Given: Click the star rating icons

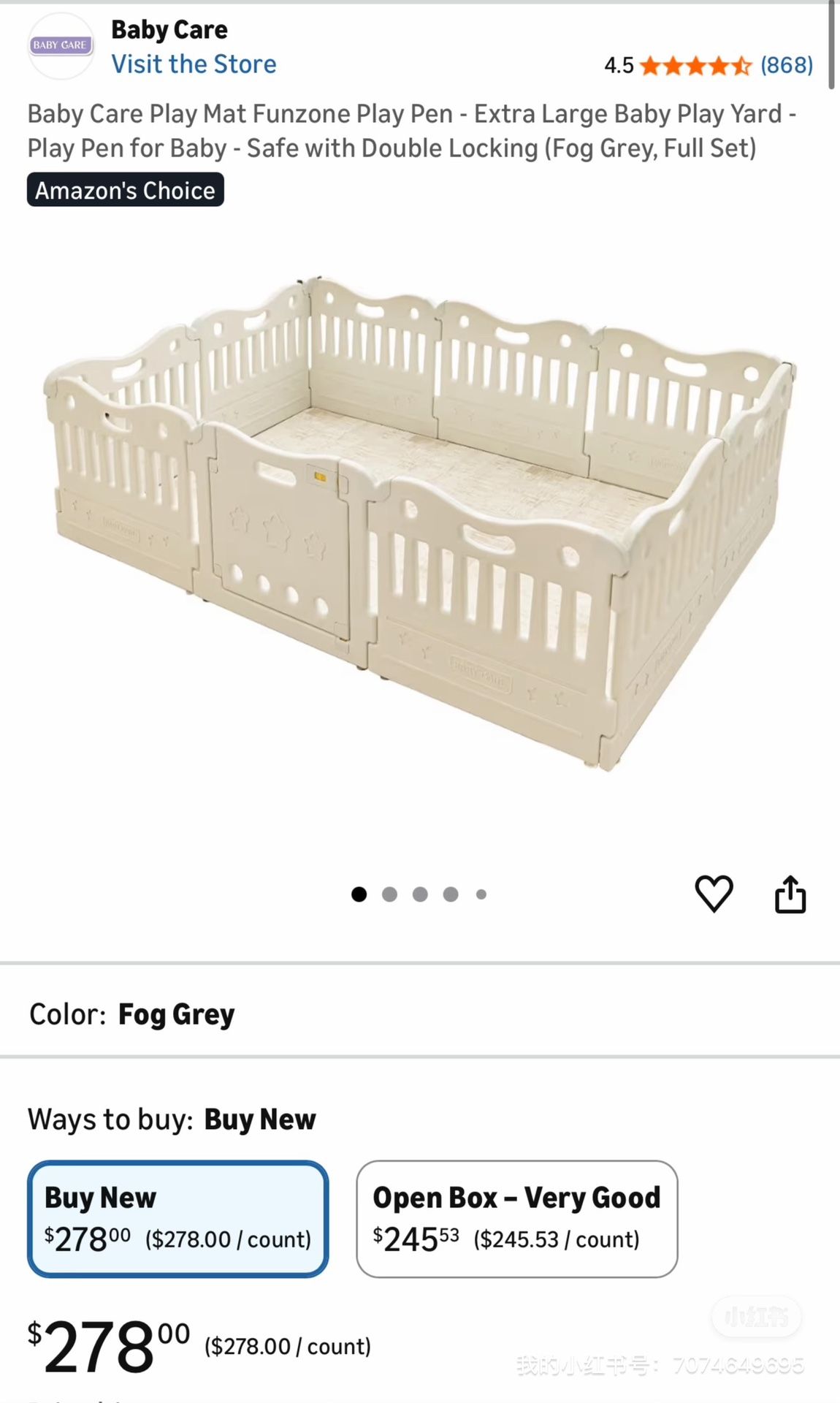Looking at the screenshot, I should click(694, 66).
